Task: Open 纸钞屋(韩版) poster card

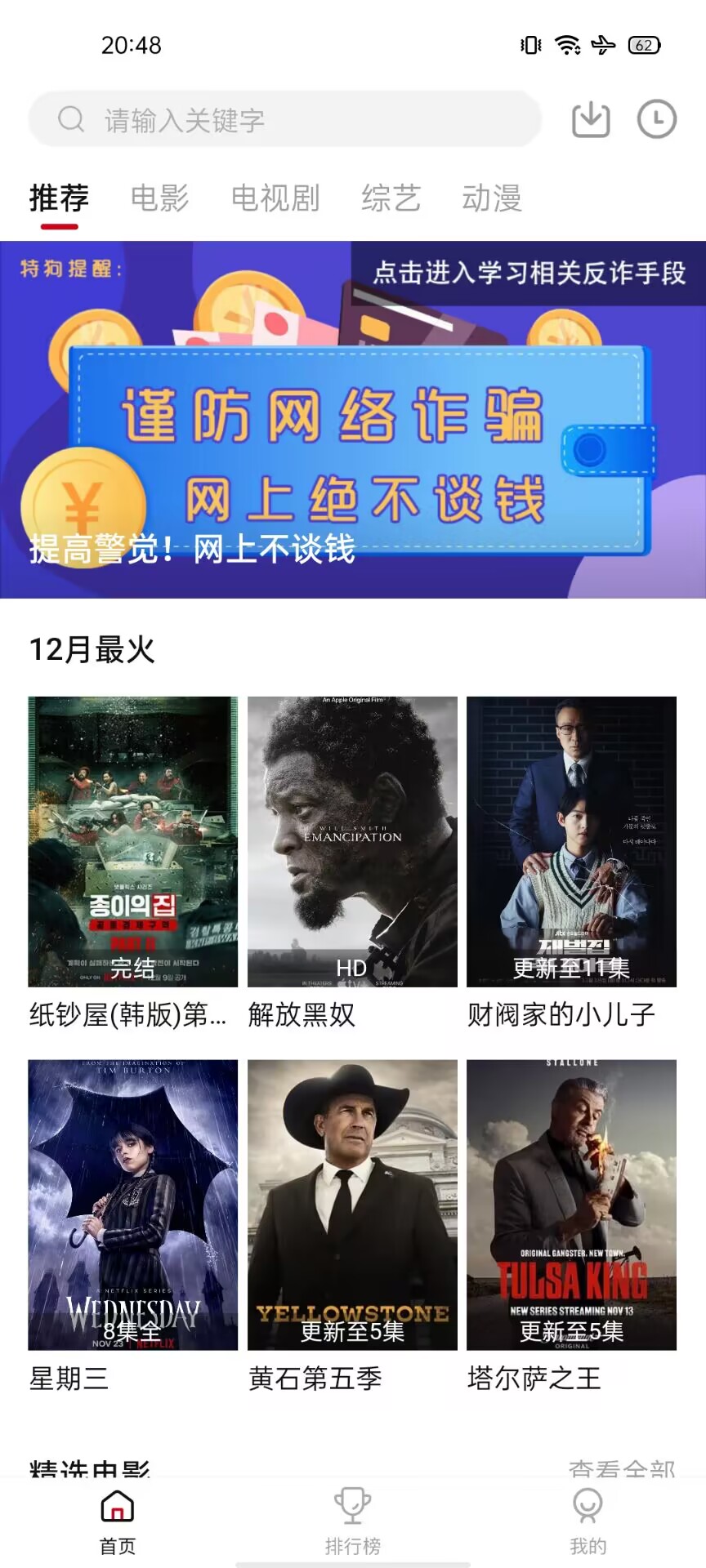Action: (133, 842)
